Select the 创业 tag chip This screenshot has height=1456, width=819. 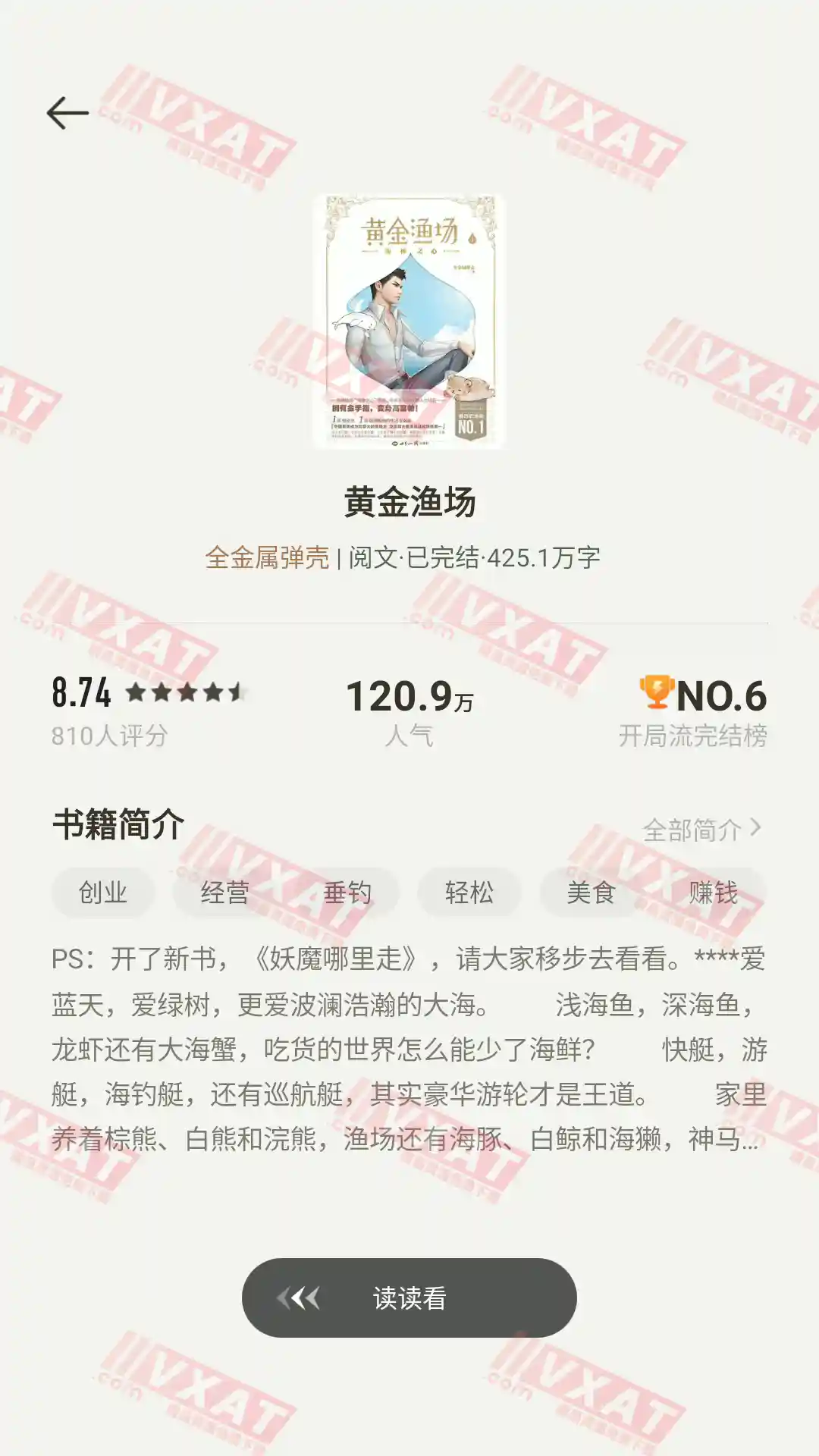coord(103,893)
